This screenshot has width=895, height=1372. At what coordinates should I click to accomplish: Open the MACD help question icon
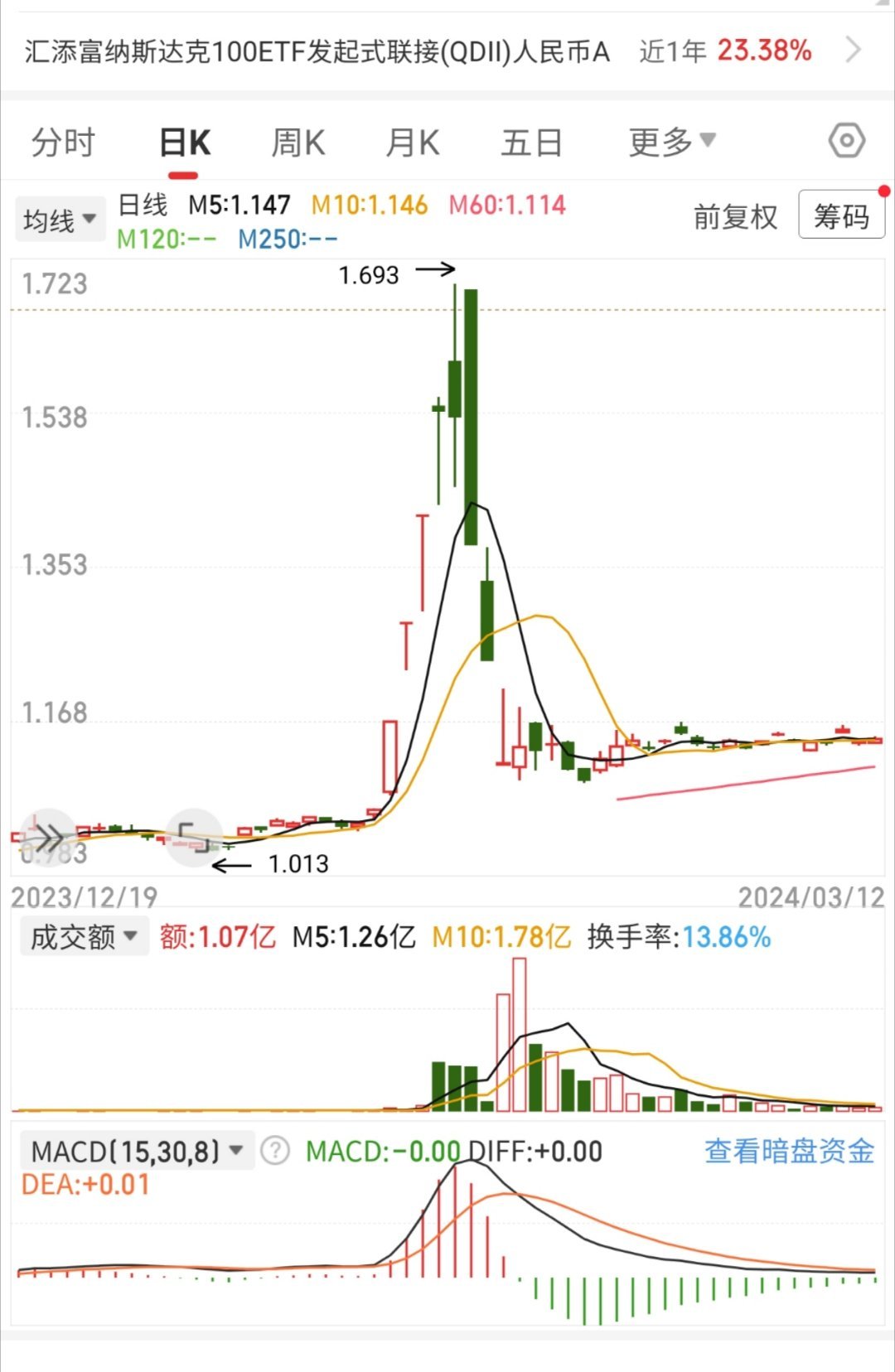(x=275, y=1151)
